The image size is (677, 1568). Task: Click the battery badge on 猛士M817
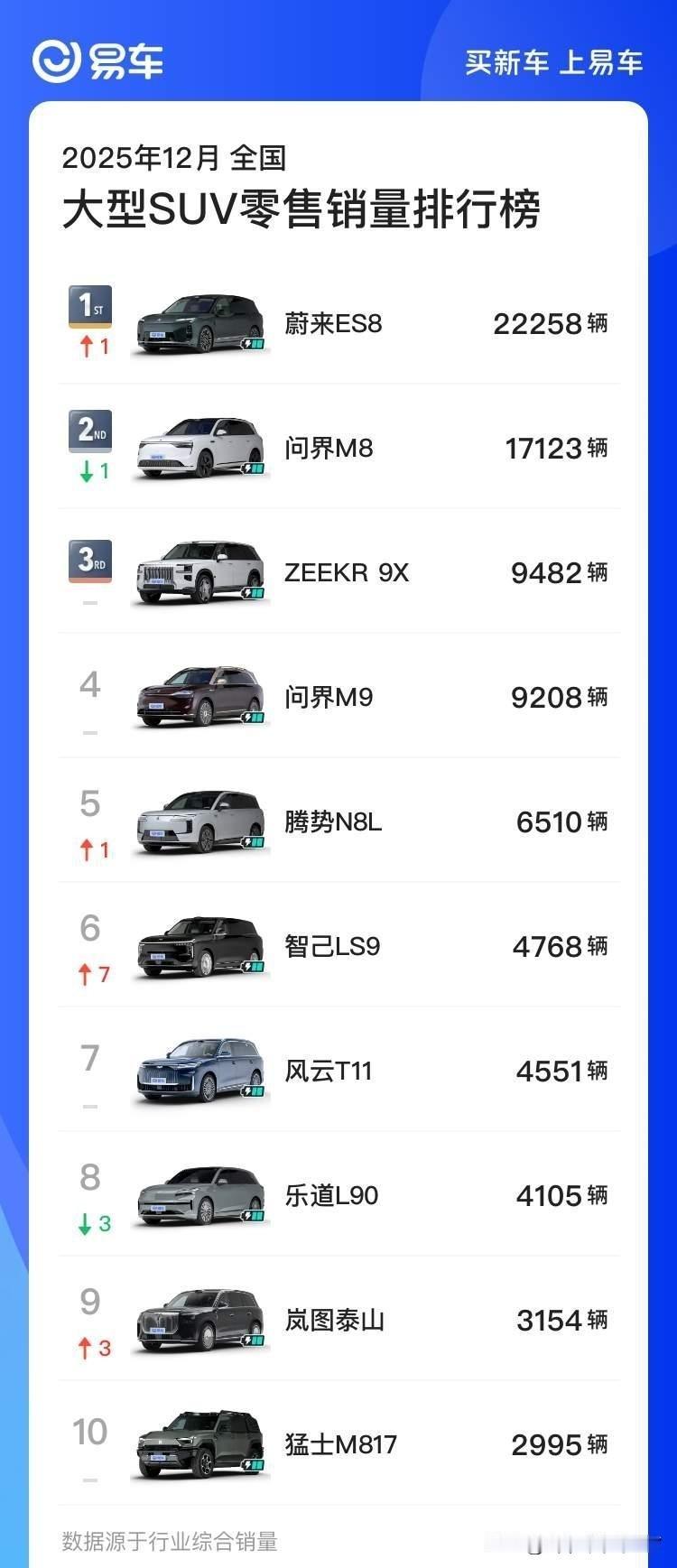pyautogui.click(x=253, y=1466)
